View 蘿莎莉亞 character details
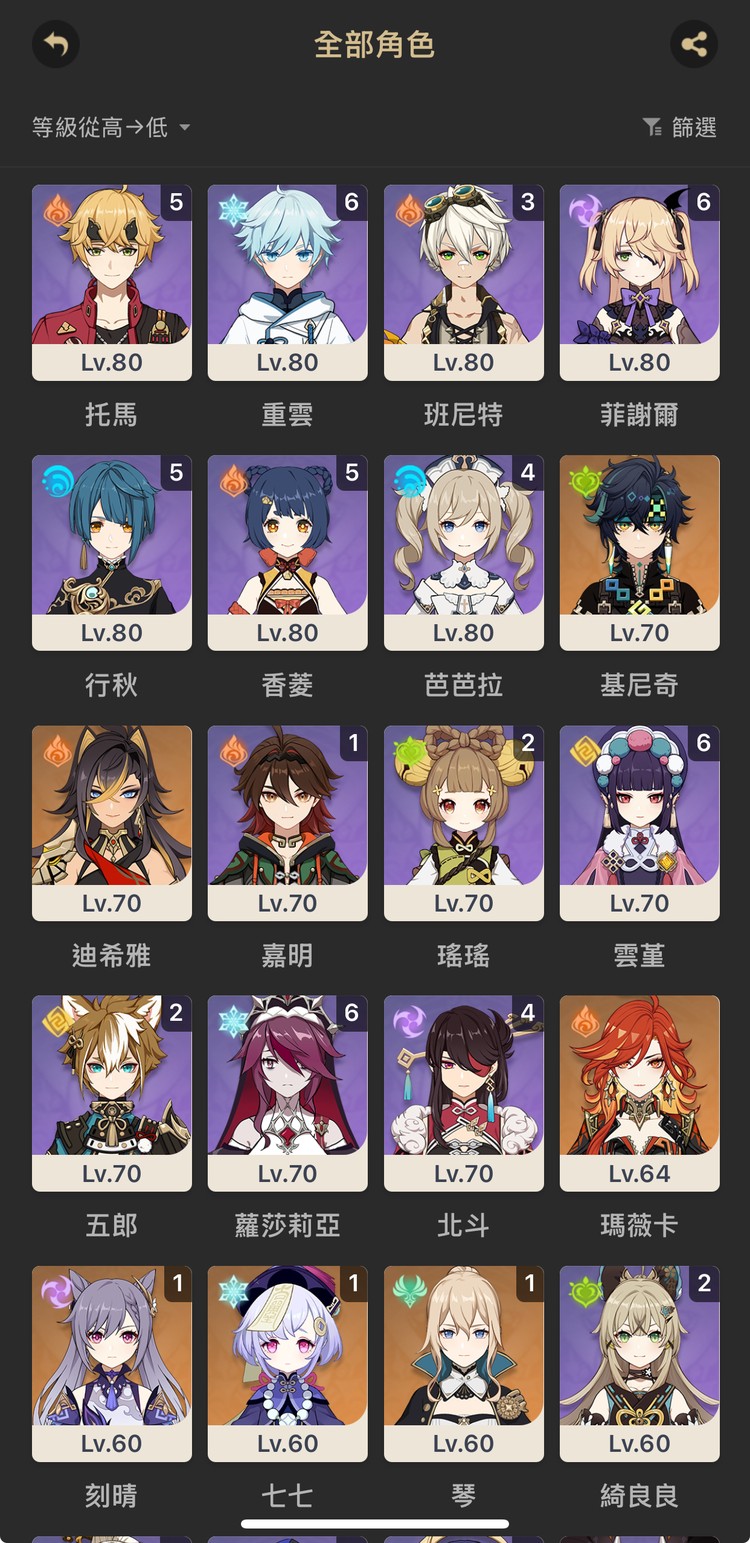Viewport: 750px width, 1543px height. (287, 1092)
